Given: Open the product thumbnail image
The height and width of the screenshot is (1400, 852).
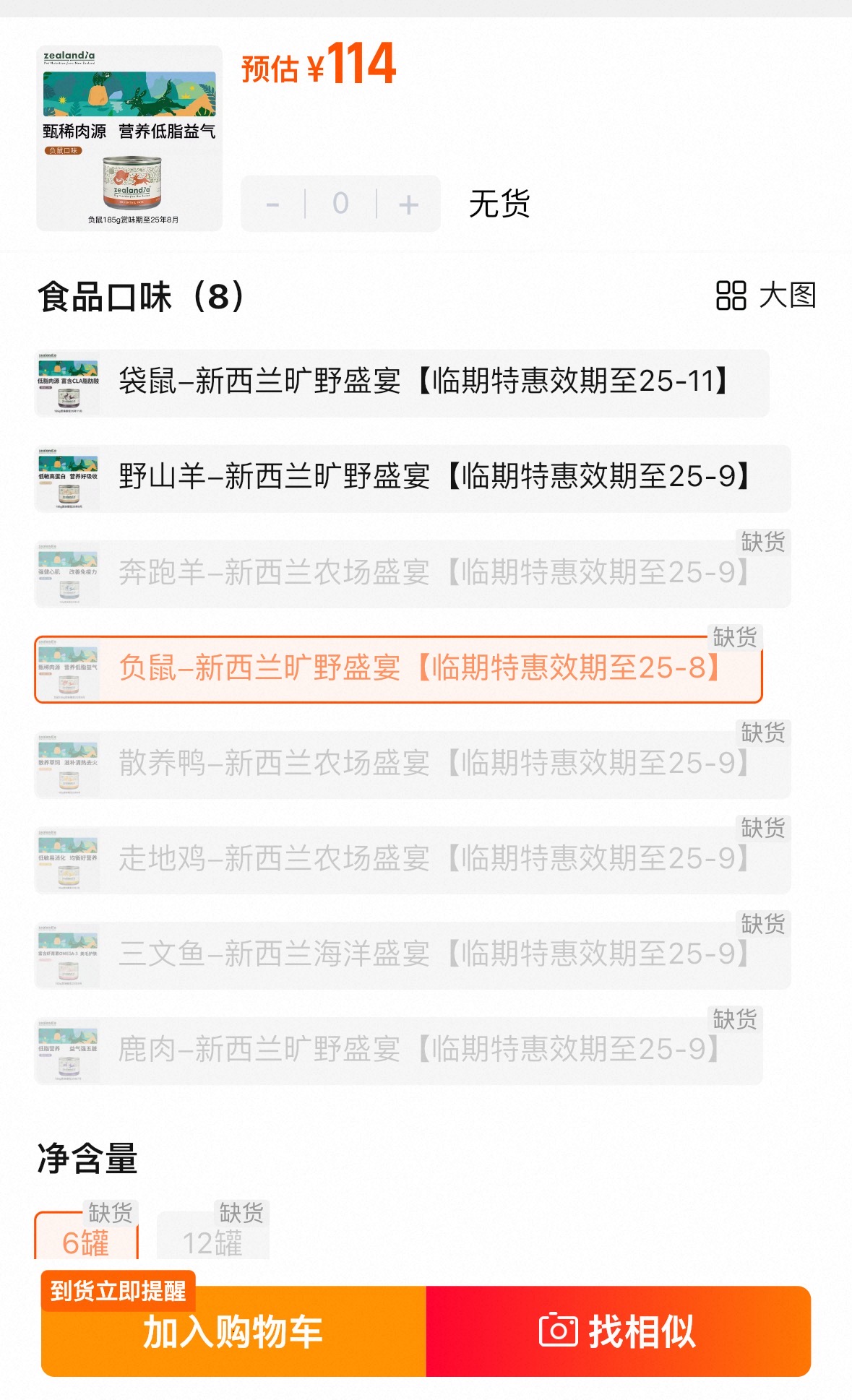Looking at the screenshot, I should click(129, 138).
